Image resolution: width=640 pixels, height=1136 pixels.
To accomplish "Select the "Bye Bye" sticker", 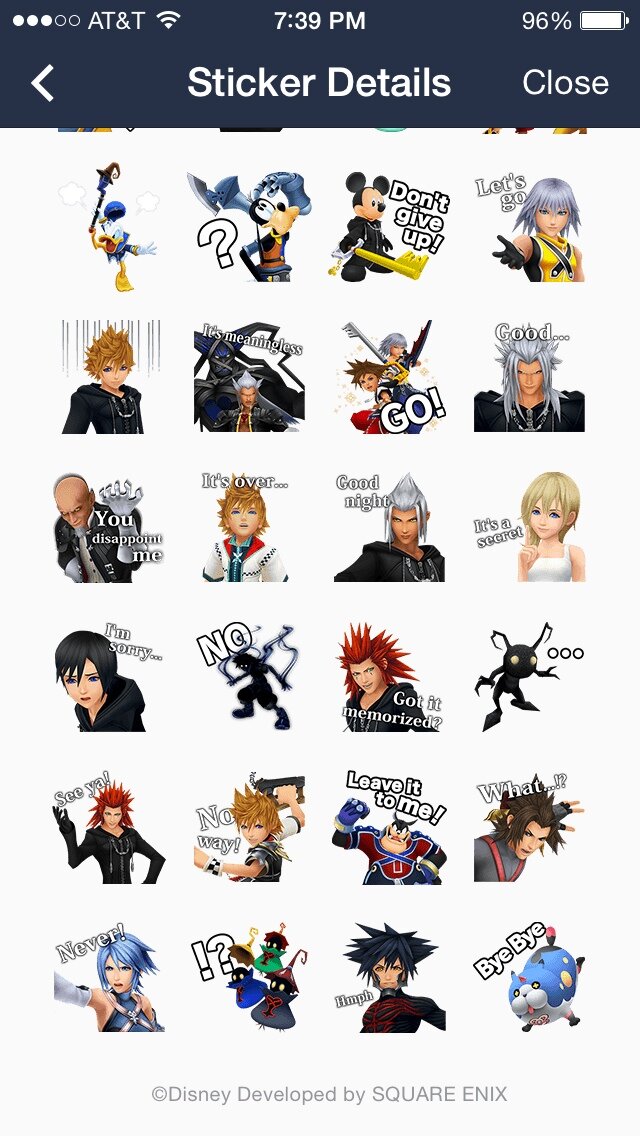I will (x=530, y=977).
